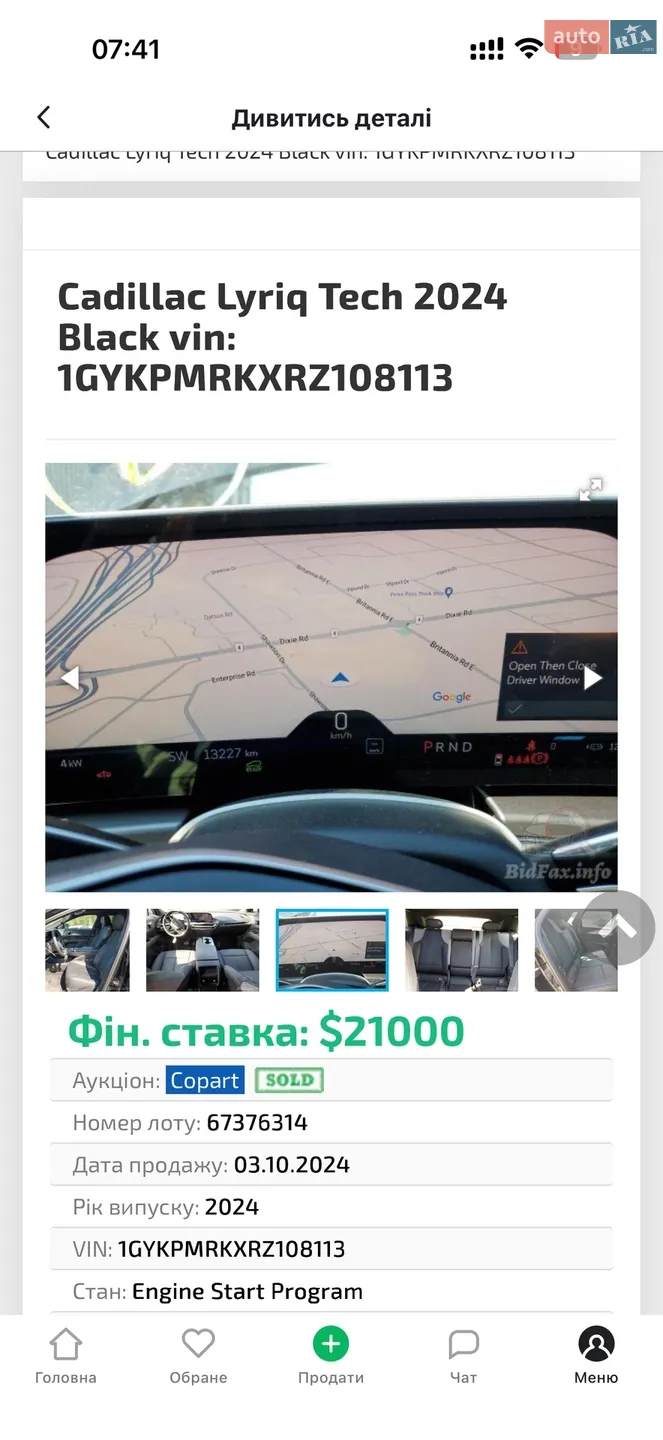Open the center console thumbnail
Image resolution: width=663 pixels, height=1440 pixels.
[x=203, y=950]
